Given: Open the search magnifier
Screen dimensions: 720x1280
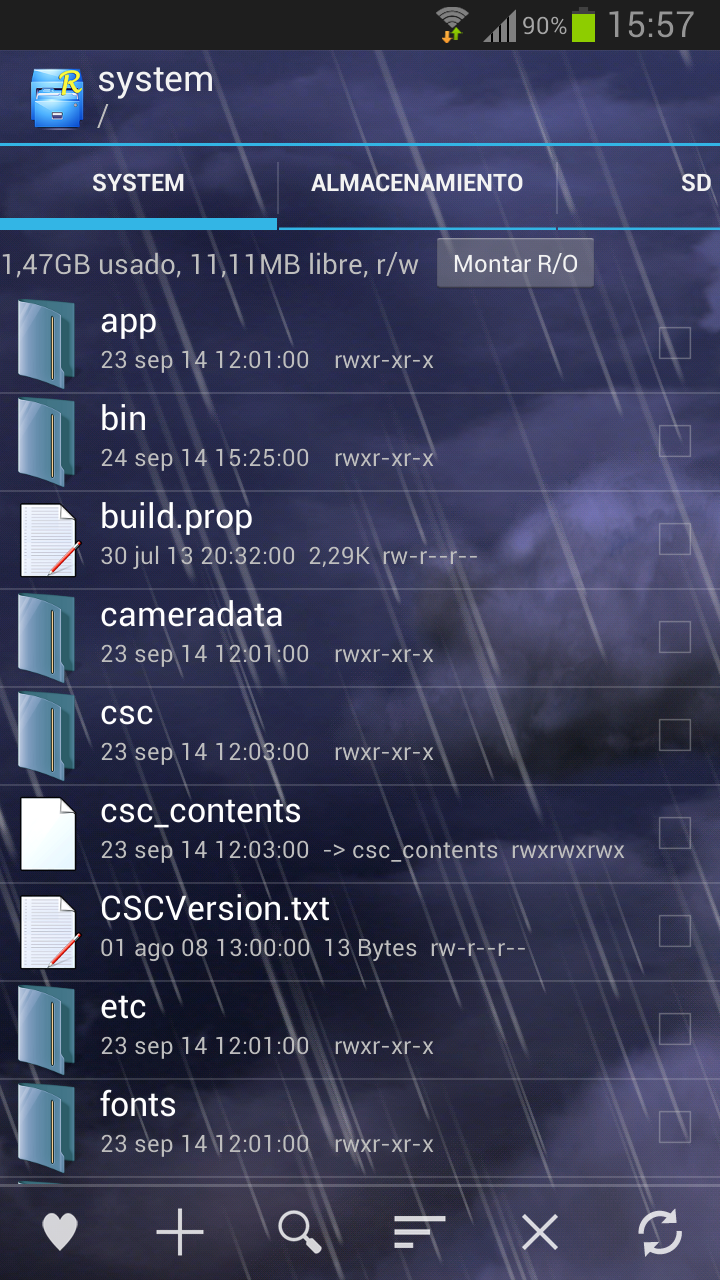Looking at the screenshot, I should pos(300,1232).
